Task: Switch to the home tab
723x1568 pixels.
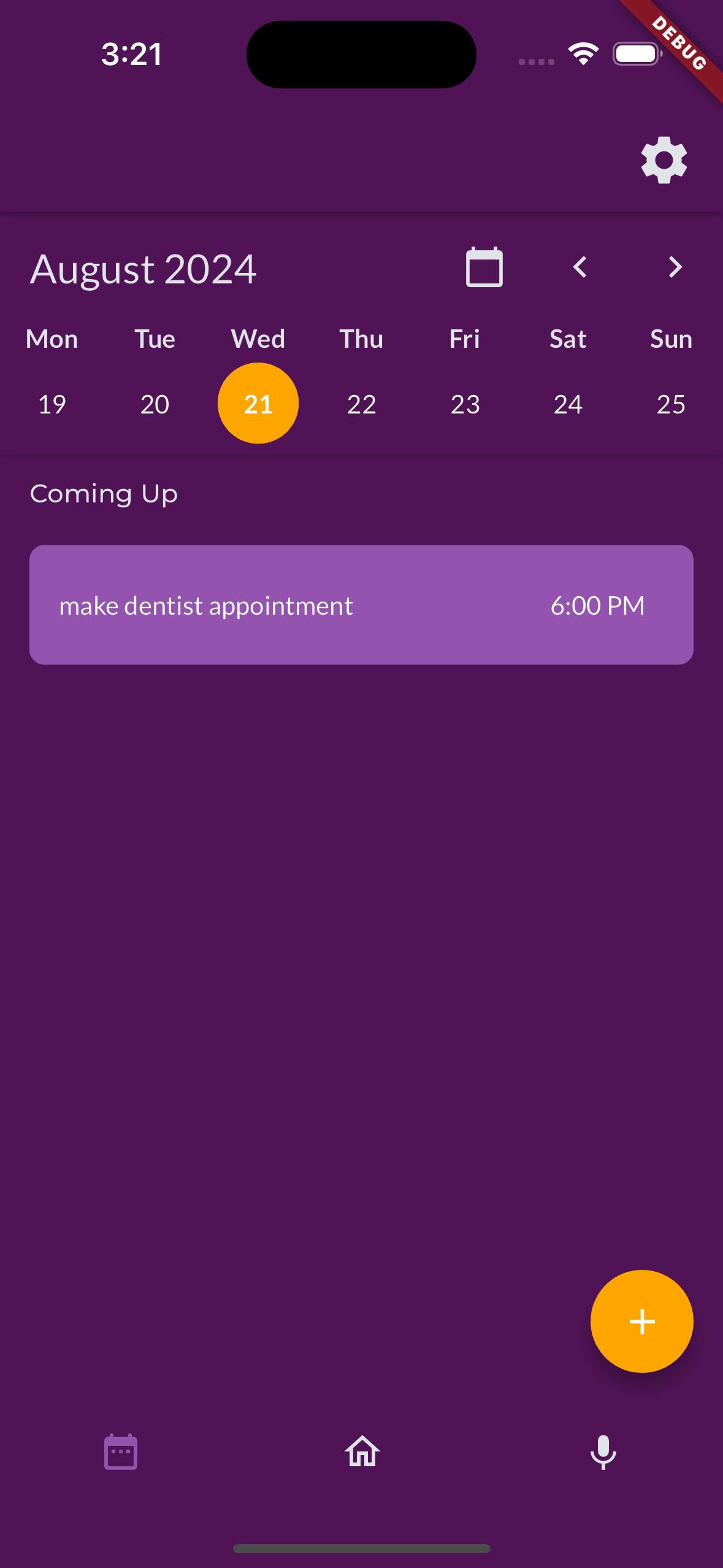Action: tap(362, 1452)
